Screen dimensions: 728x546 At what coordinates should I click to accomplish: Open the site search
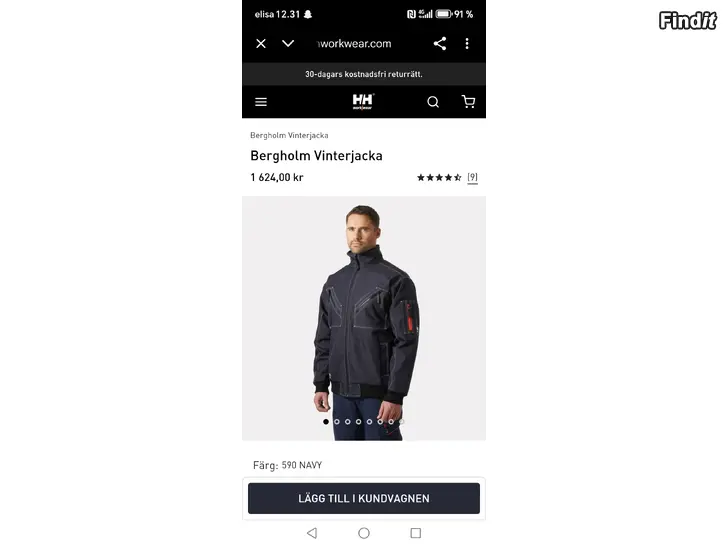tap(433, 102)
